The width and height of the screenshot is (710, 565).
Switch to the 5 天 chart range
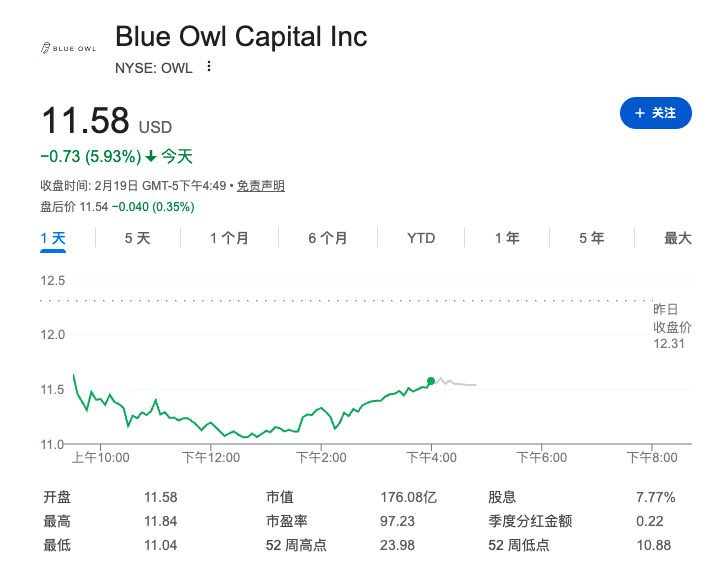137,238
